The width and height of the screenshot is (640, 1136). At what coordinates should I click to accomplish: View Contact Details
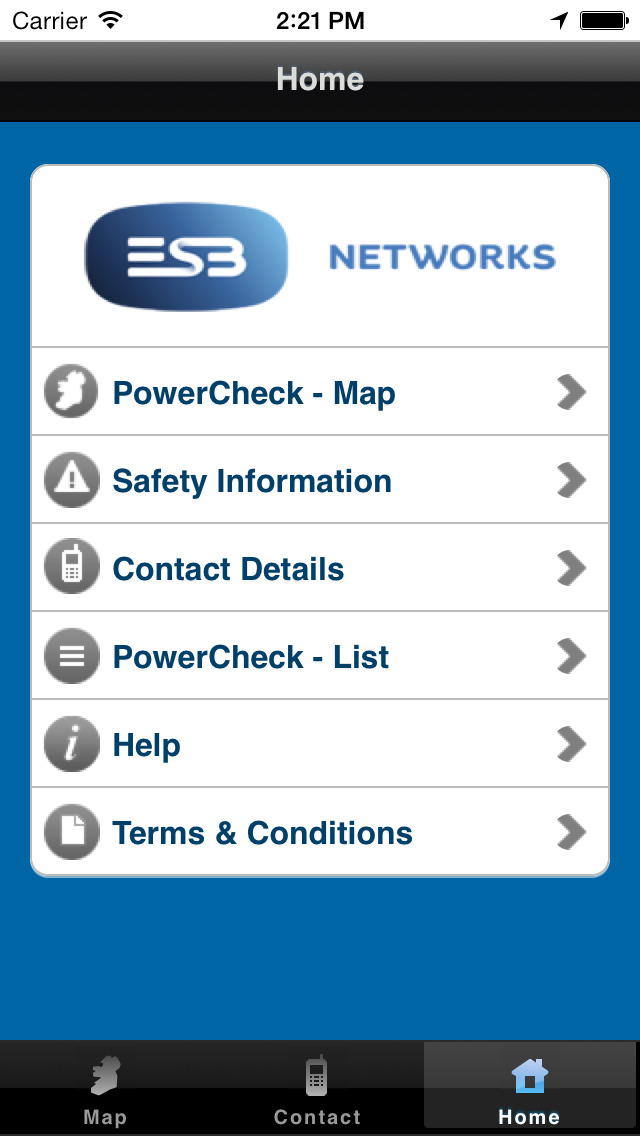320,568
